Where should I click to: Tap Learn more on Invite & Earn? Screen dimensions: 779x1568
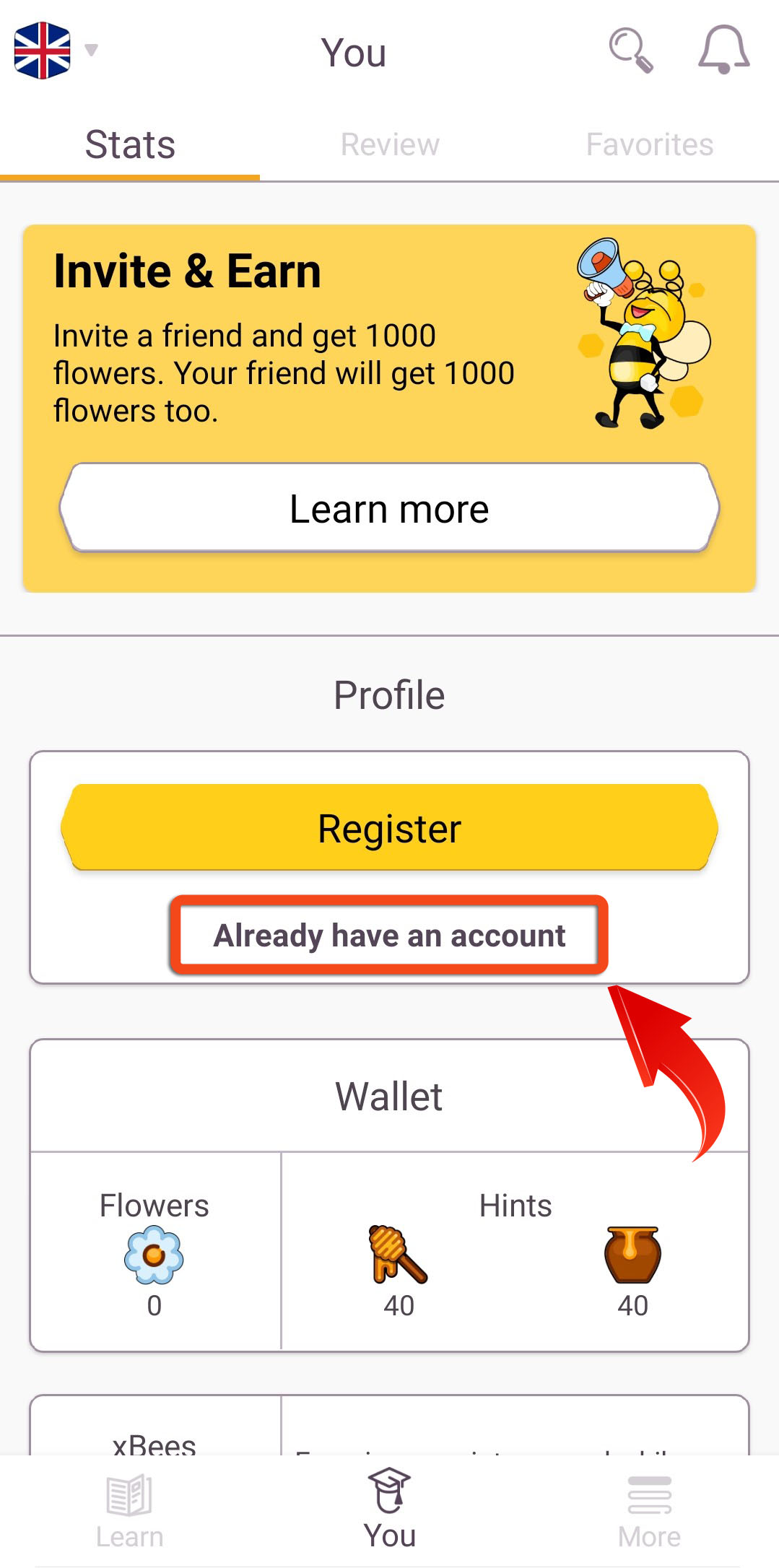pos(390,508)
